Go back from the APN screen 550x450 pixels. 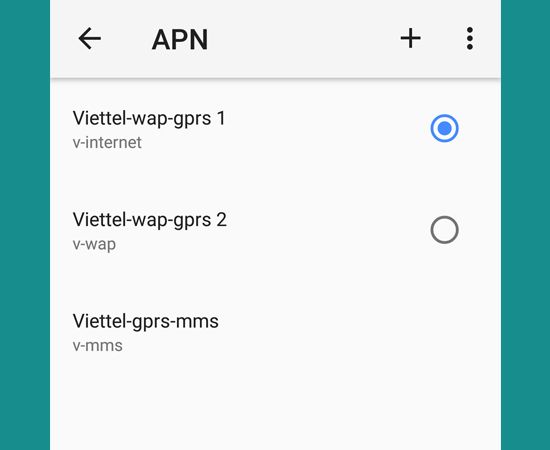pyautogui.click(x=89, y=39)
